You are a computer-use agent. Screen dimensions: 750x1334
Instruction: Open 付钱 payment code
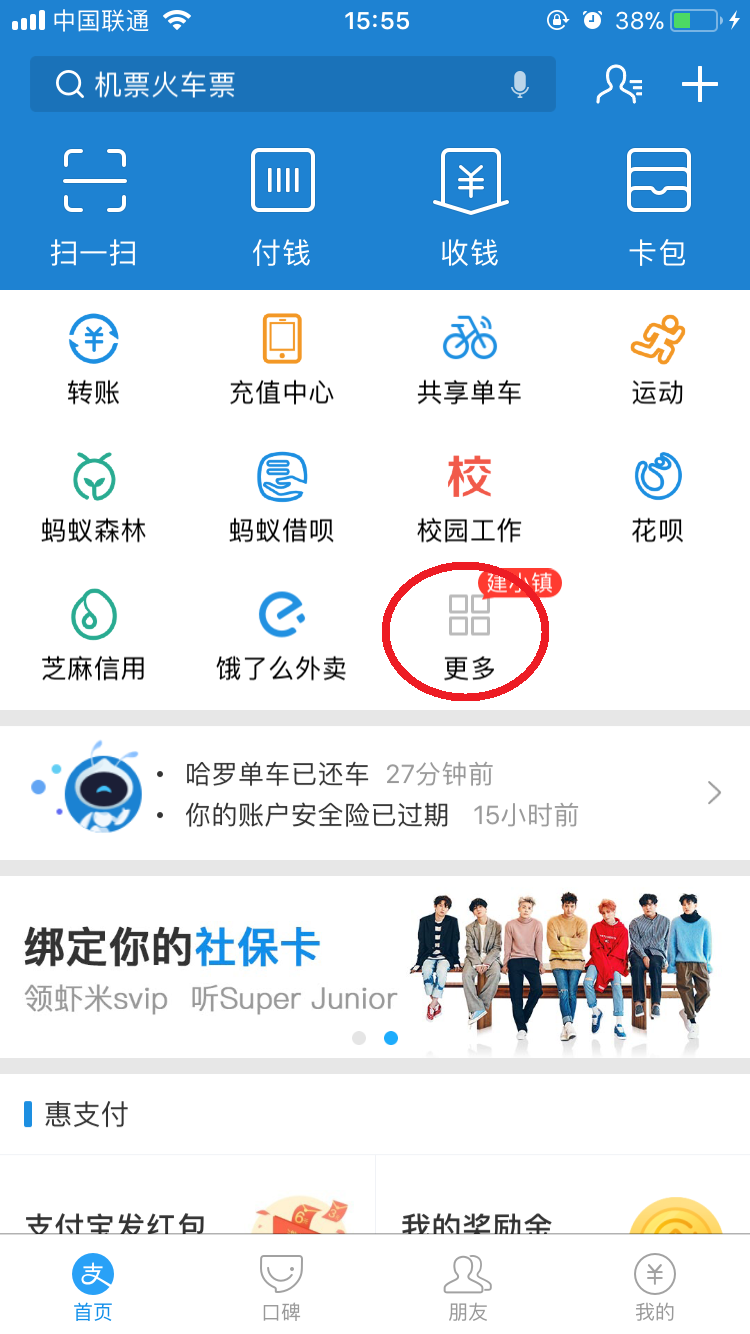[282, 205]
